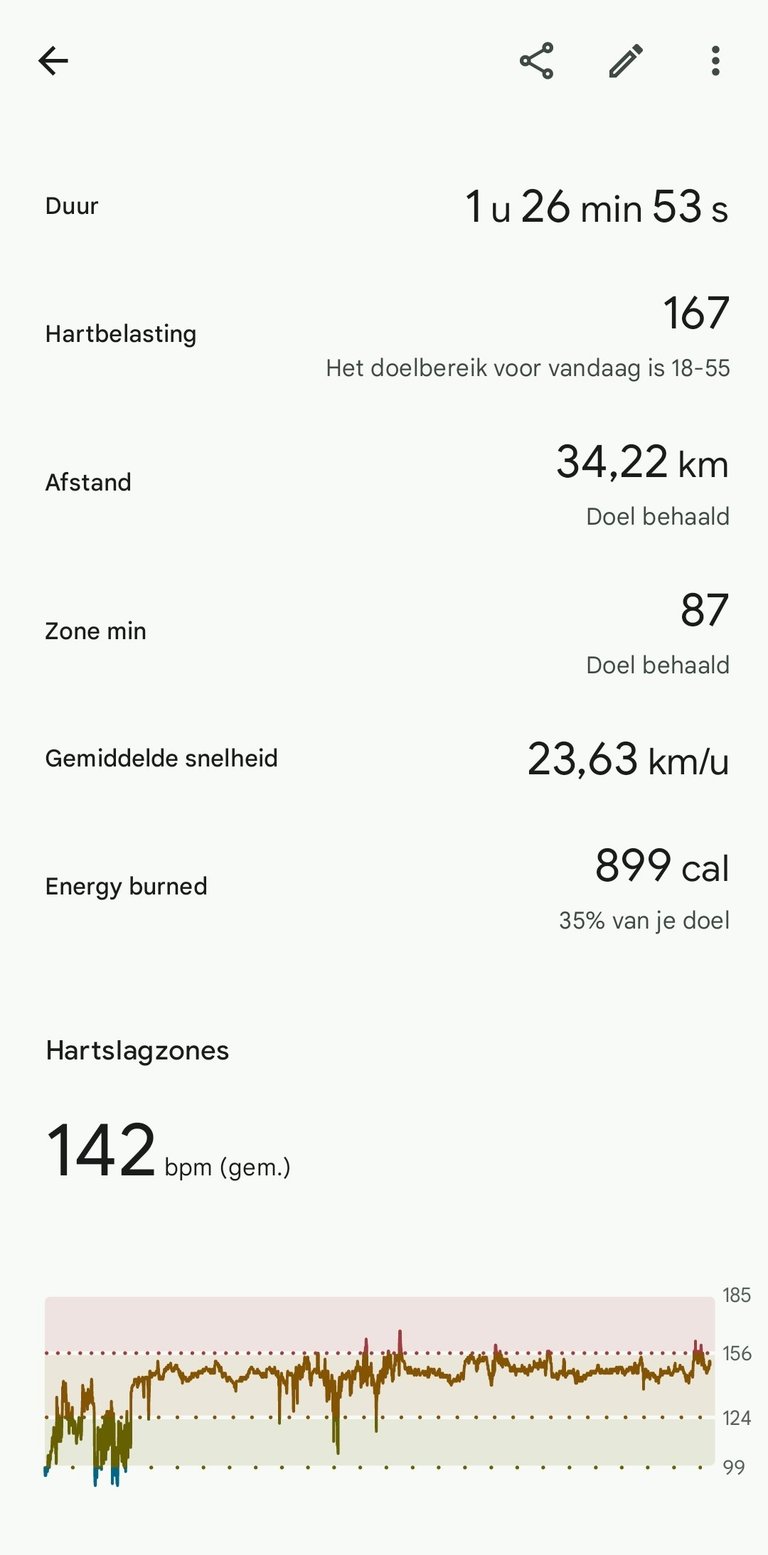The width and height of the screenshot is (768, 1555).
Task: Open the Zone min row
Action: pos(384,632)
